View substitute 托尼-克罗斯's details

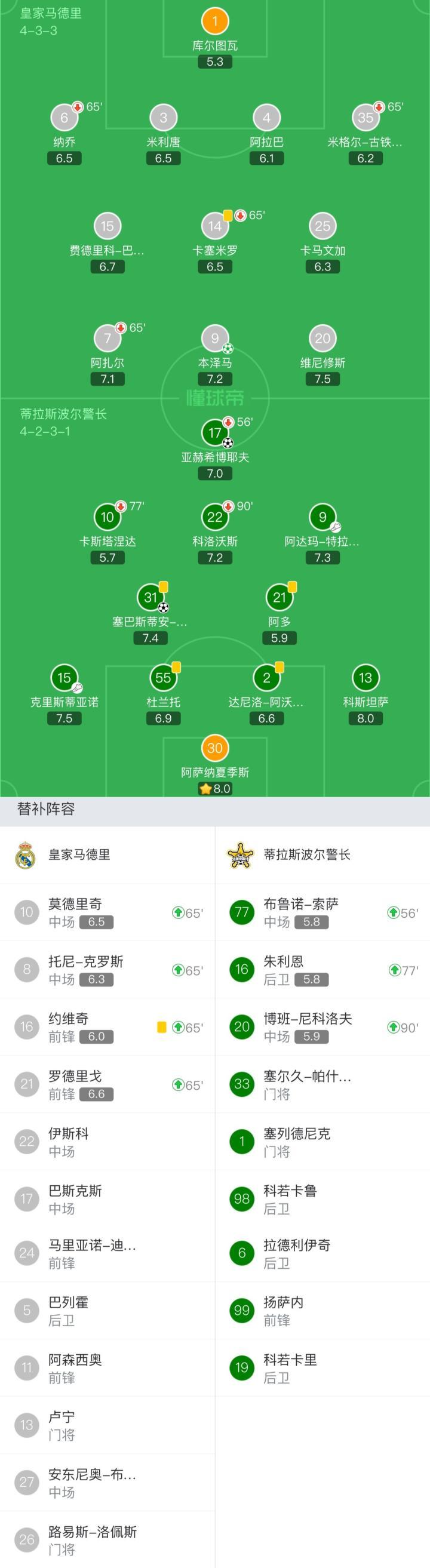(x=107, y=970)
